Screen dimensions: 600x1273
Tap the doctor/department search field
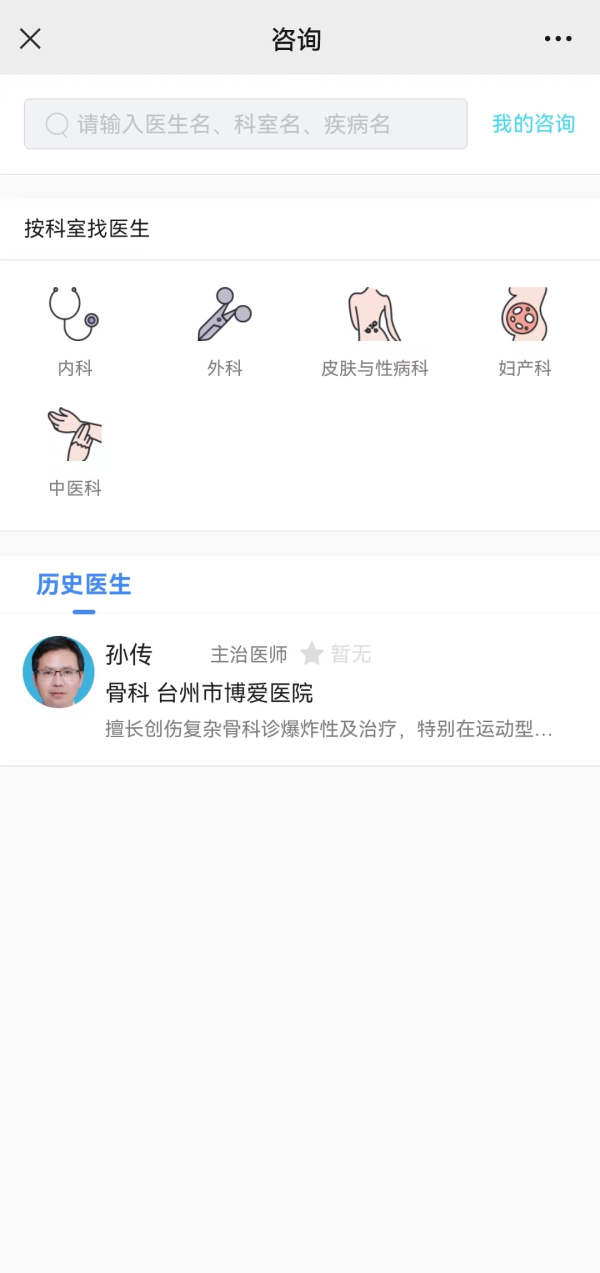point(245,124)
